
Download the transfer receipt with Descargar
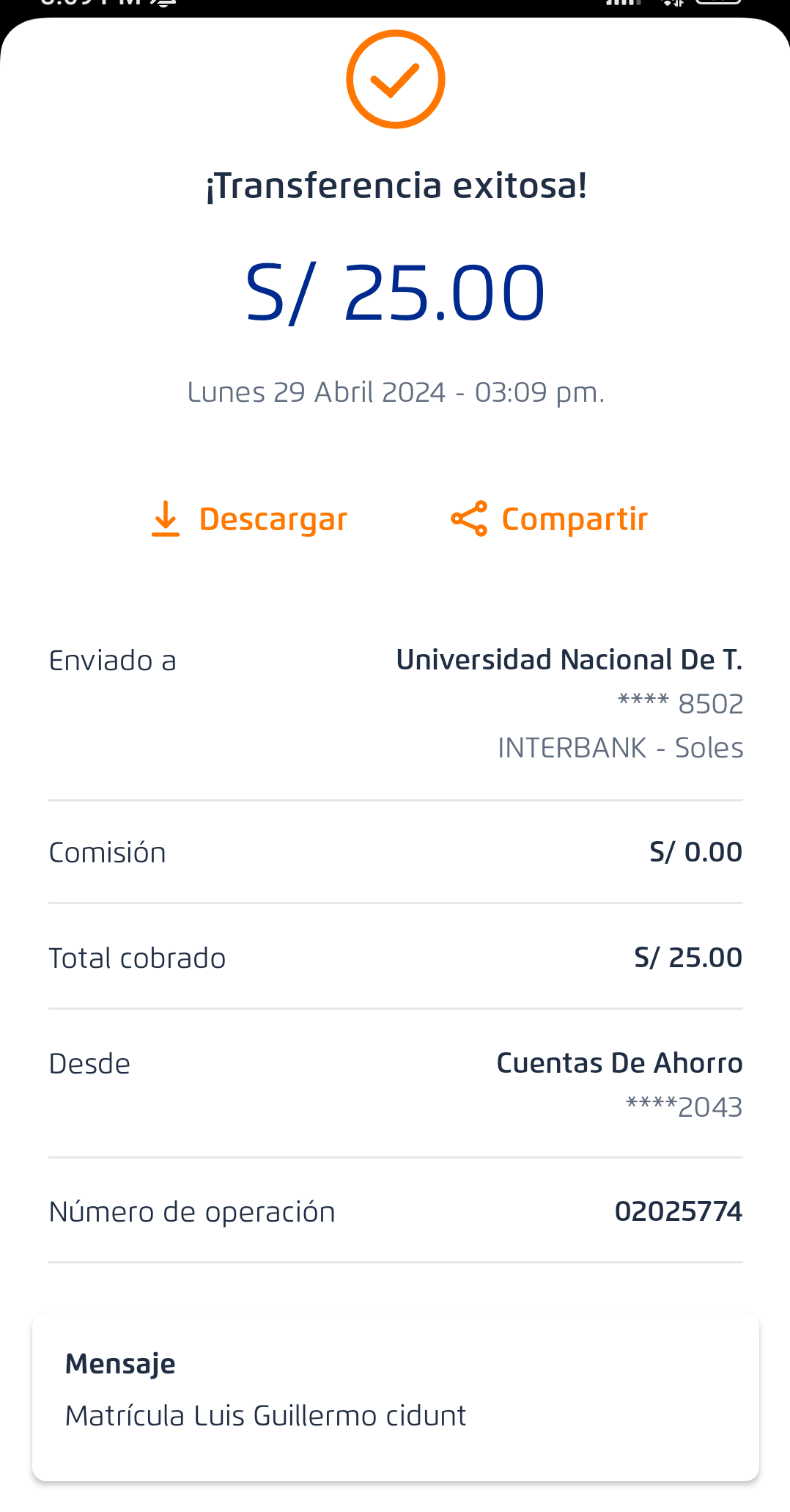(x=250, y=519)
